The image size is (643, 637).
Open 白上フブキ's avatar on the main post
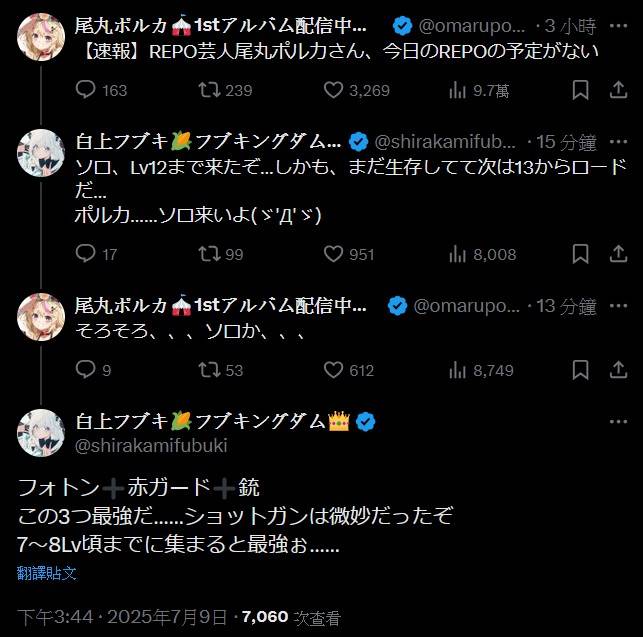[42, 432]
